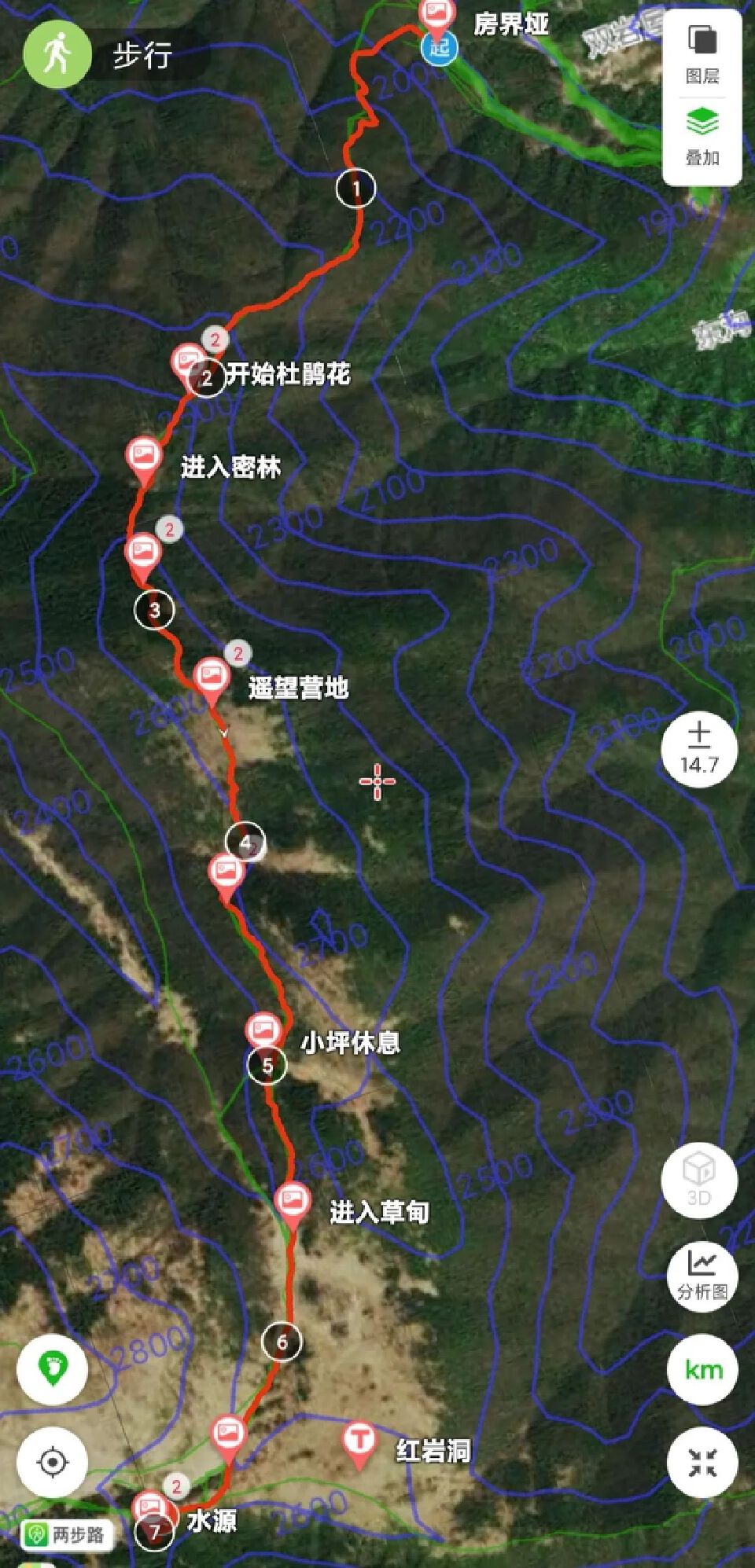755x1568 pixels.
Task: Tap the 起 start point marker
Action: pos(439,49)
